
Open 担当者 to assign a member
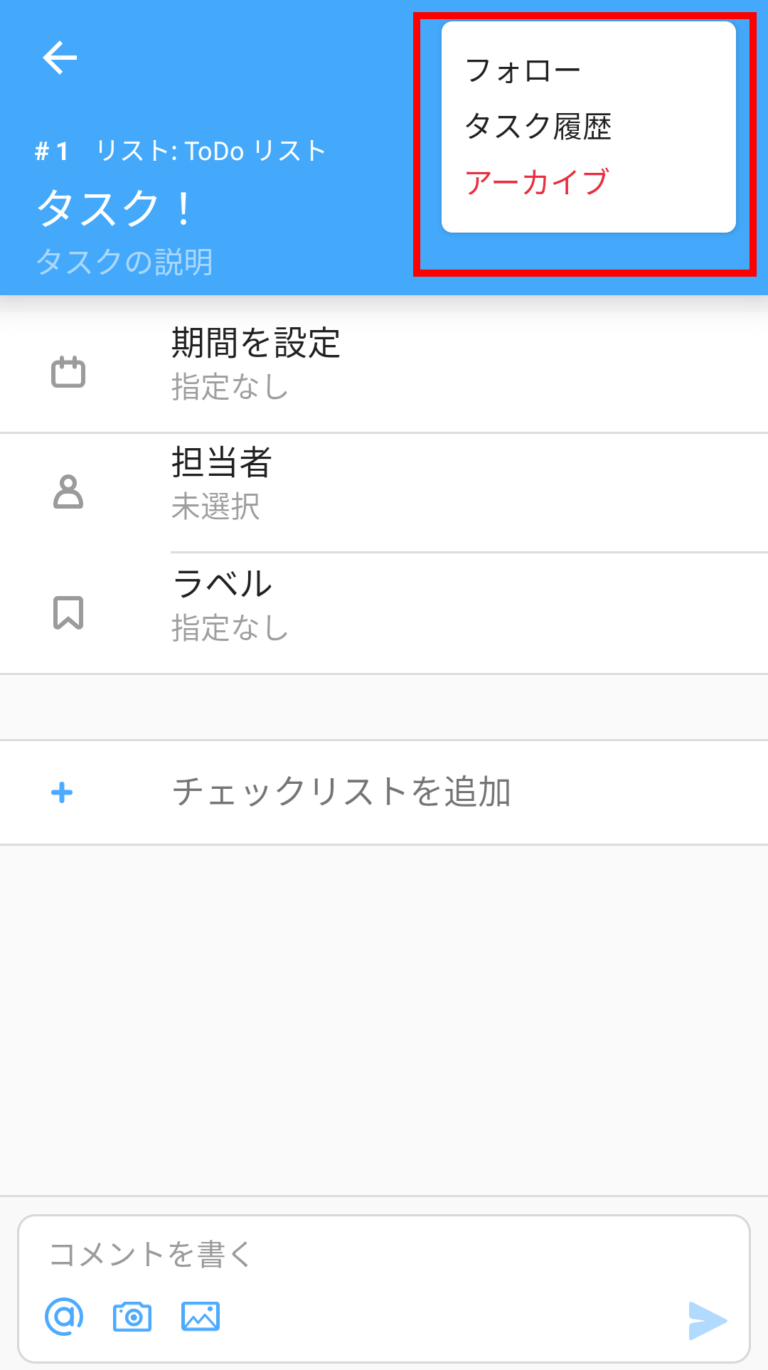click(x=222, y=464)
